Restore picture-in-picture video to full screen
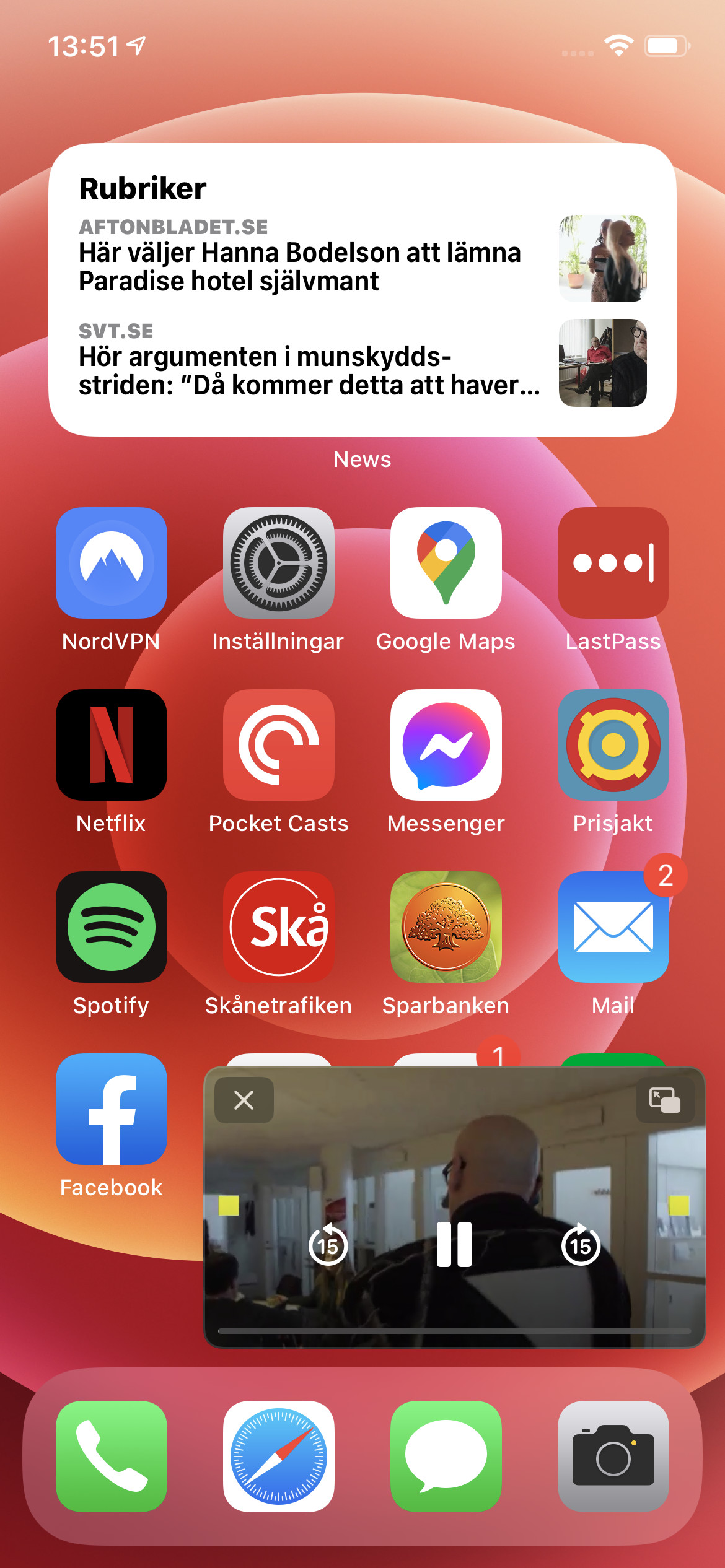 (664, 1100)
